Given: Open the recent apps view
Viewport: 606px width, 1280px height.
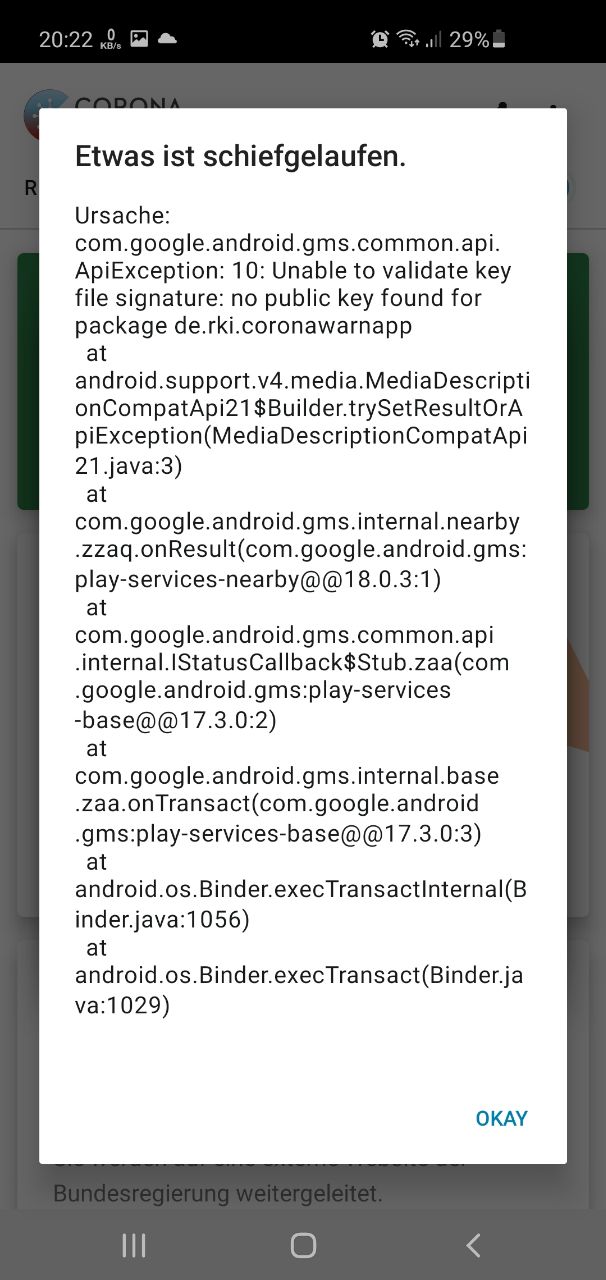Looking at the screenshot, I should click(133, 1245).
